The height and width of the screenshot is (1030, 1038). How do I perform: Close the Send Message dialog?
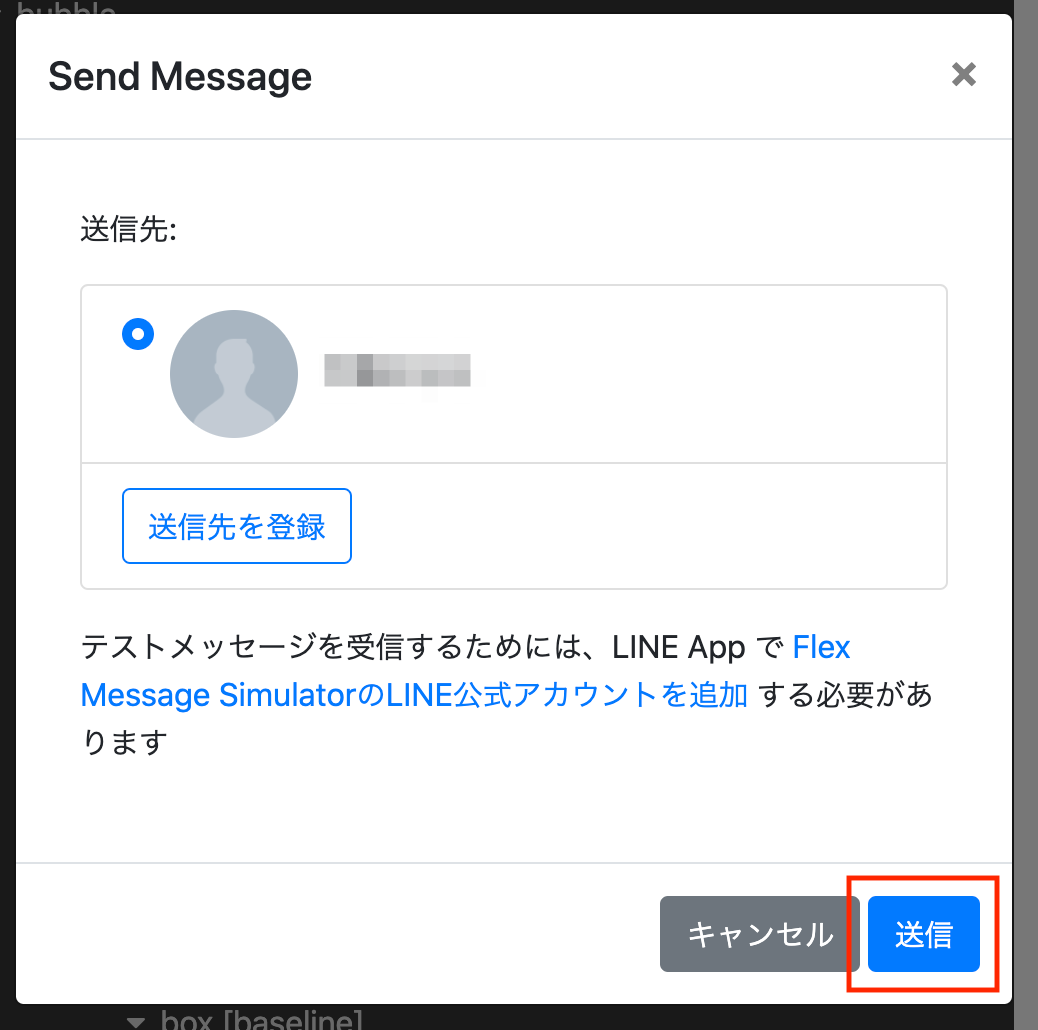(963, 75)
